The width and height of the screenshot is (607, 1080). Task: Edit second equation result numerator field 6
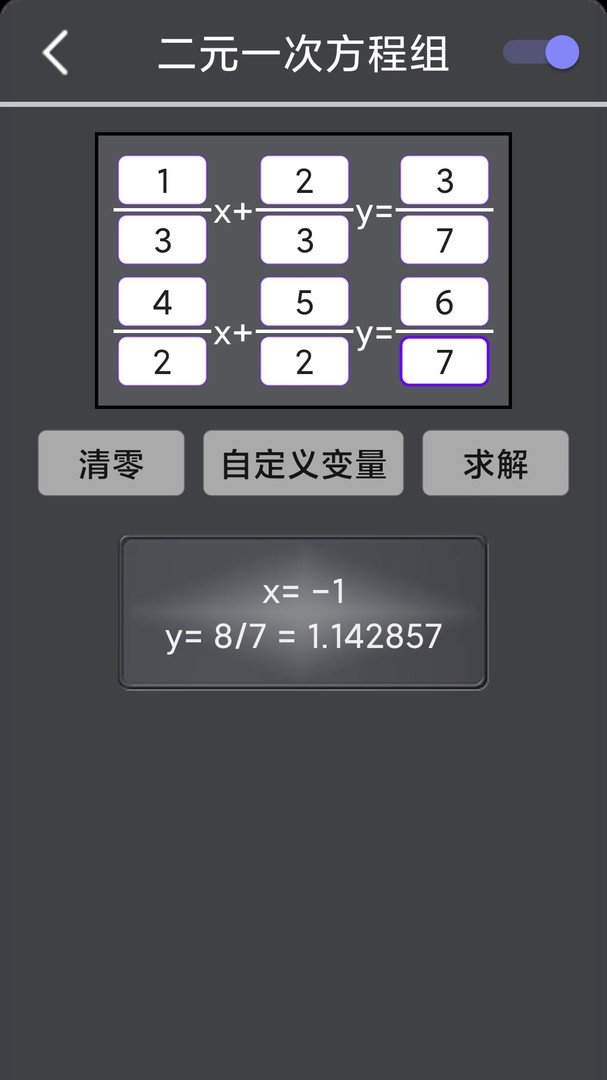(444, 302)
